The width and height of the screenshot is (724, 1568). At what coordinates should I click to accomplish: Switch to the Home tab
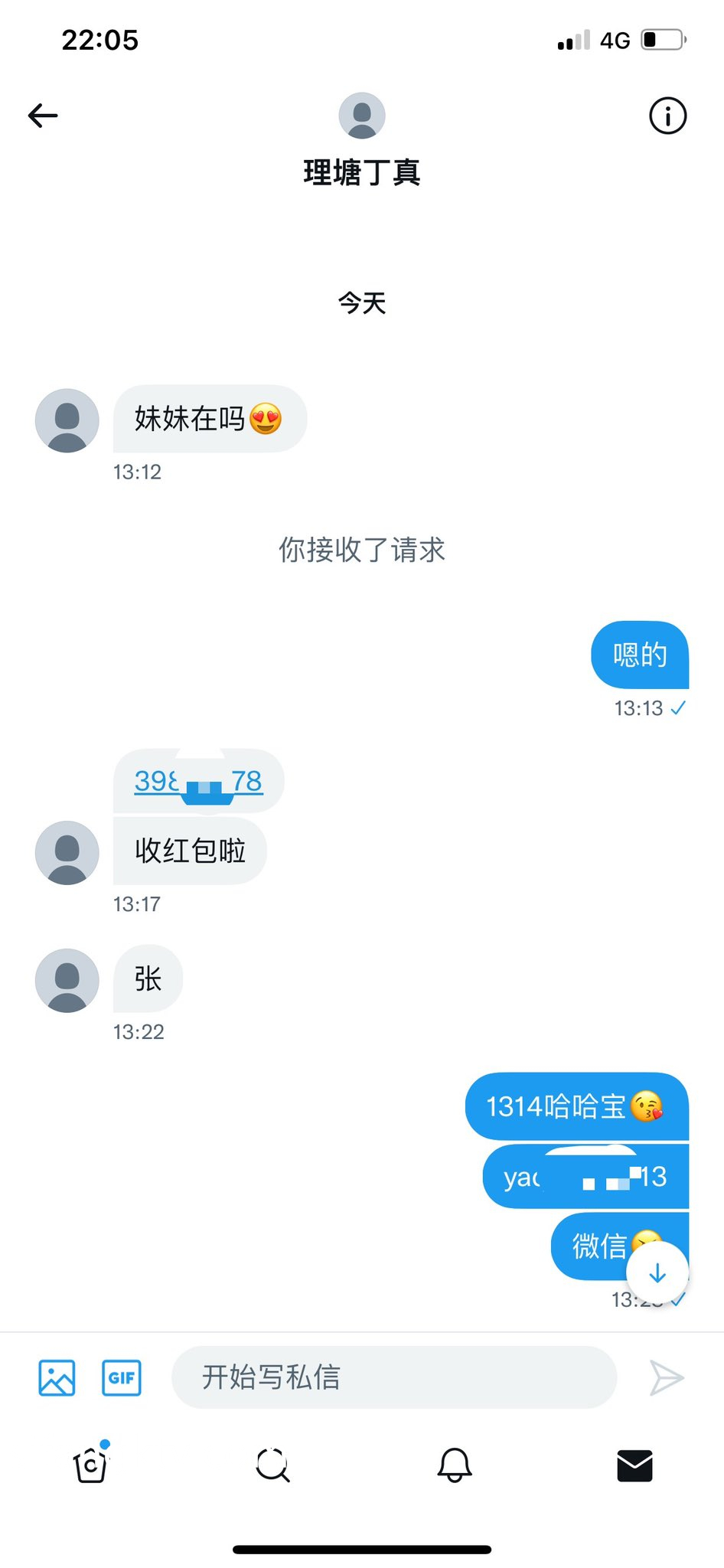pos(91,1465)
